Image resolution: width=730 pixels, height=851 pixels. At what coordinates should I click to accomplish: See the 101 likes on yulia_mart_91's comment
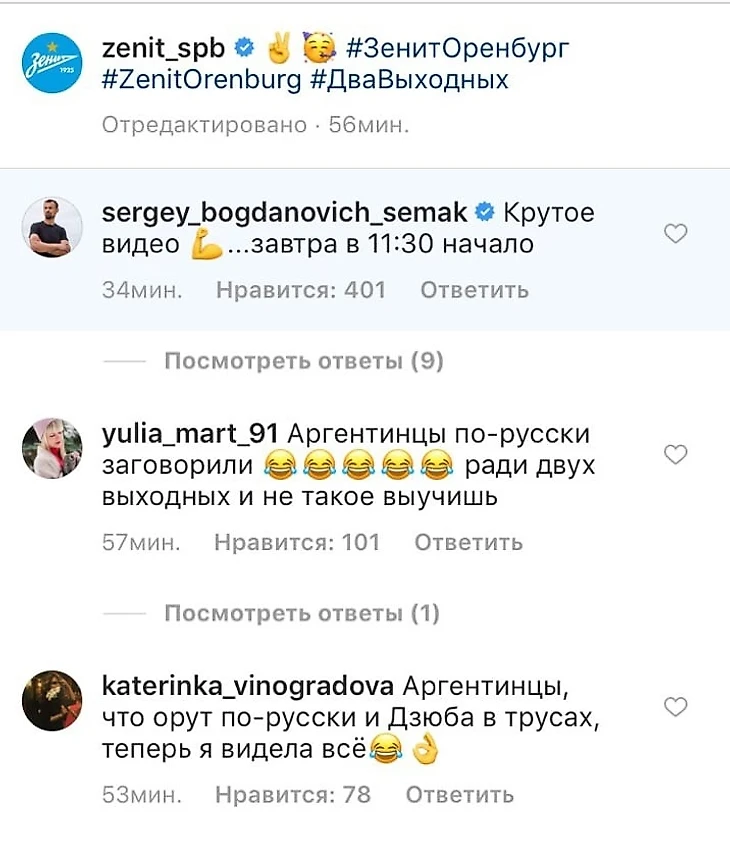point(297,543)
